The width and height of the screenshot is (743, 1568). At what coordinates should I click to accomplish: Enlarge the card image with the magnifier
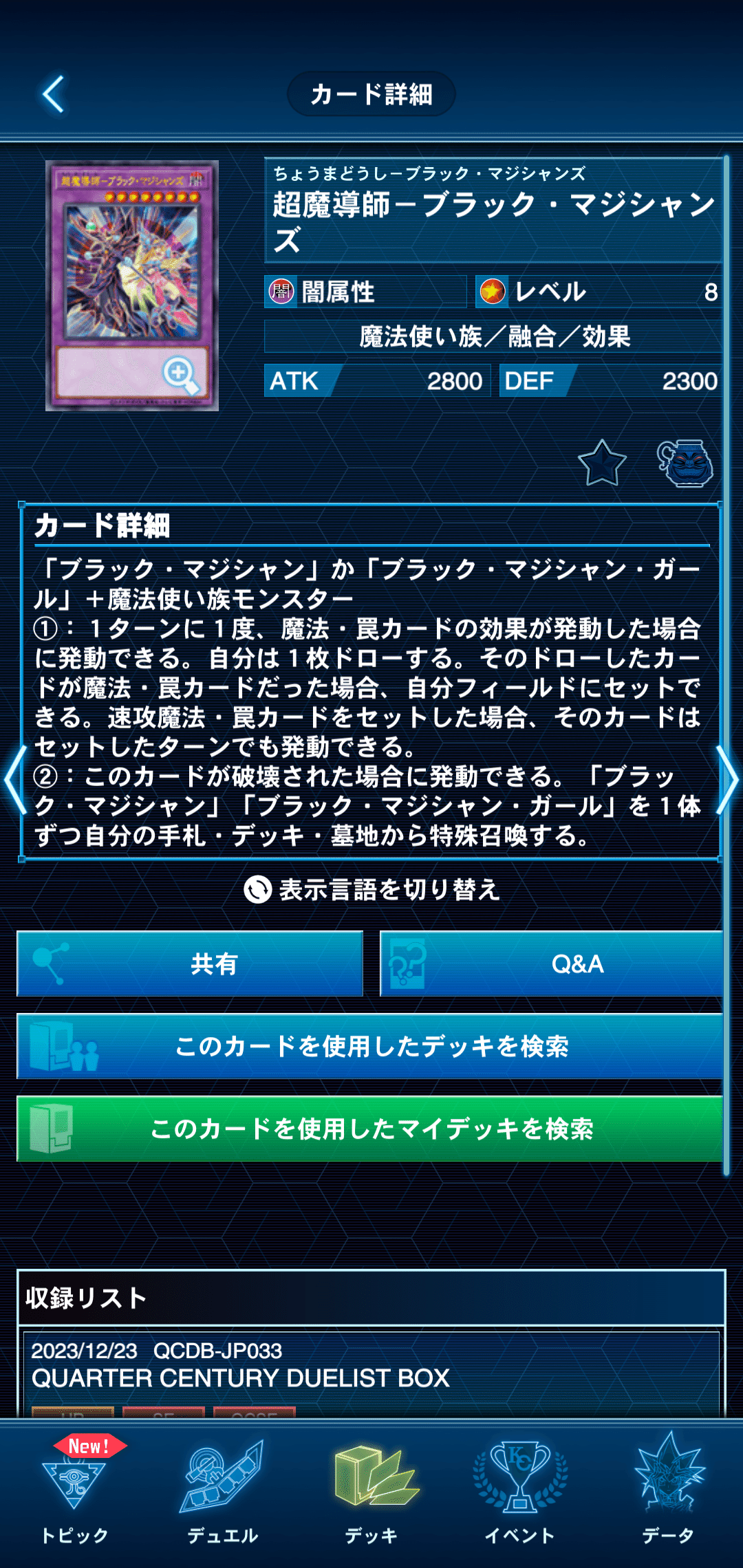pyautogui.click(x=180, y=375)
